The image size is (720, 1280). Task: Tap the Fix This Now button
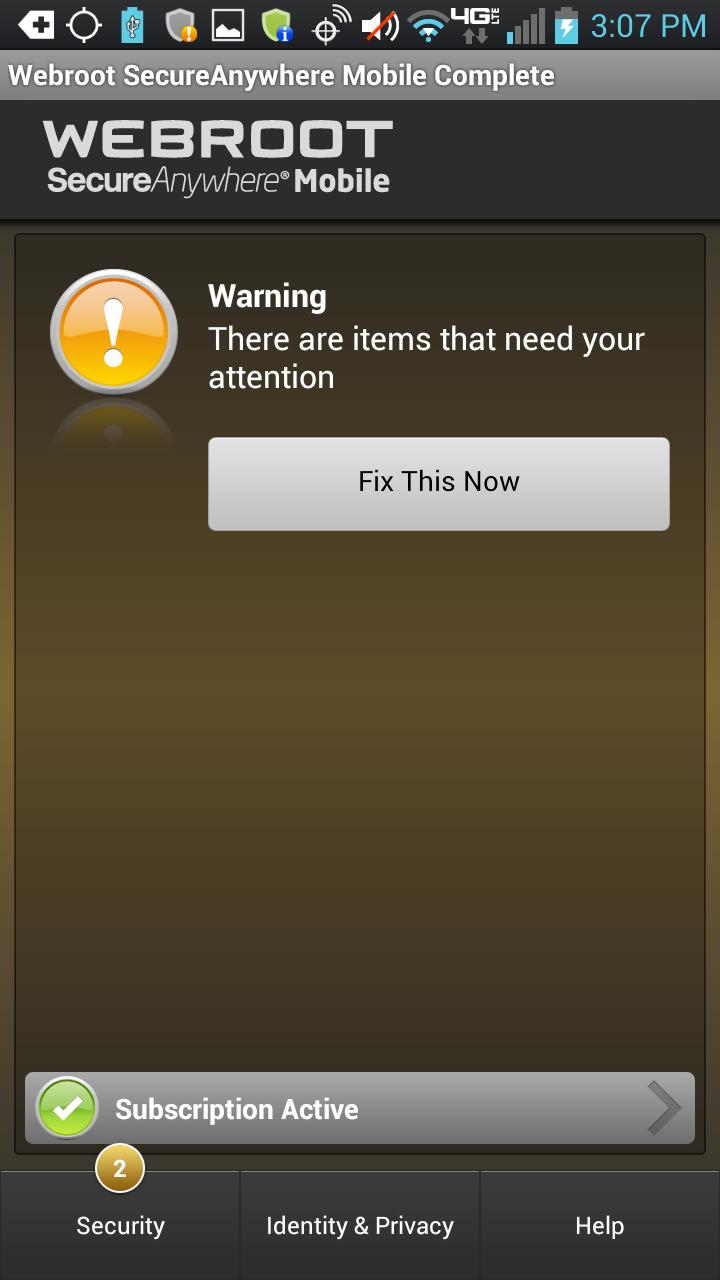tap(438, 483)
